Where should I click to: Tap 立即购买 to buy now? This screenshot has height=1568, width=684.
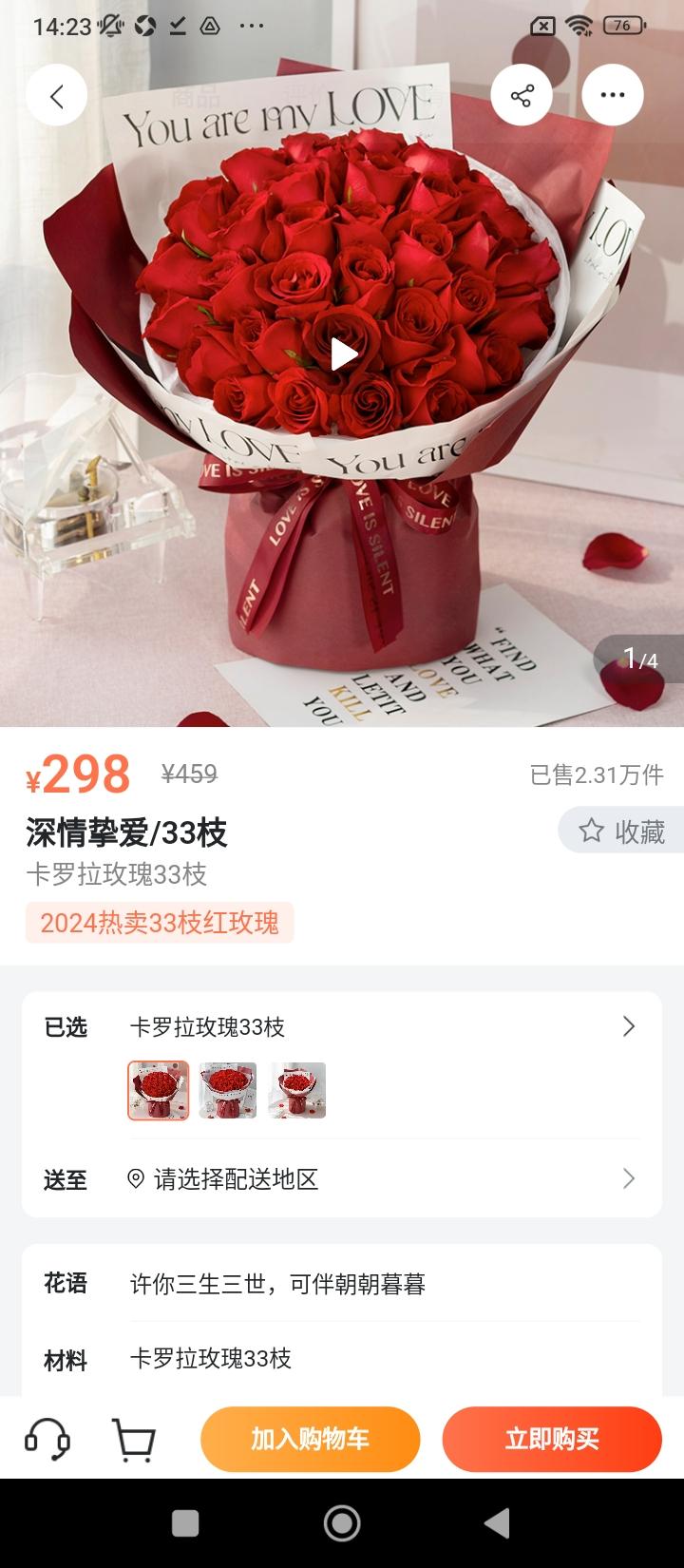coord(553,1438)
